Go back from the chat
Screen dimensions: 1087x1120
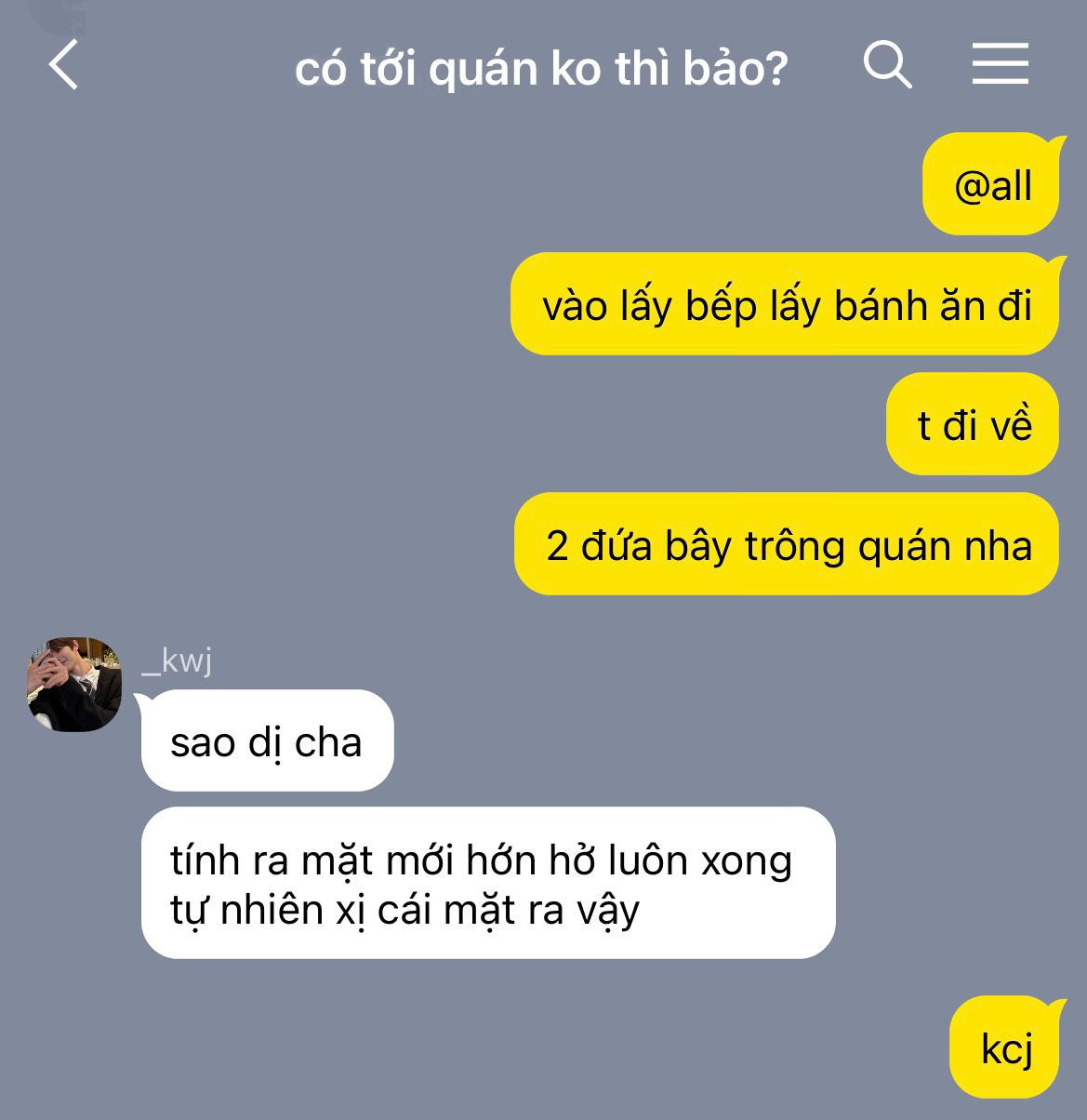pyautogui.click(x=63, y=66)
